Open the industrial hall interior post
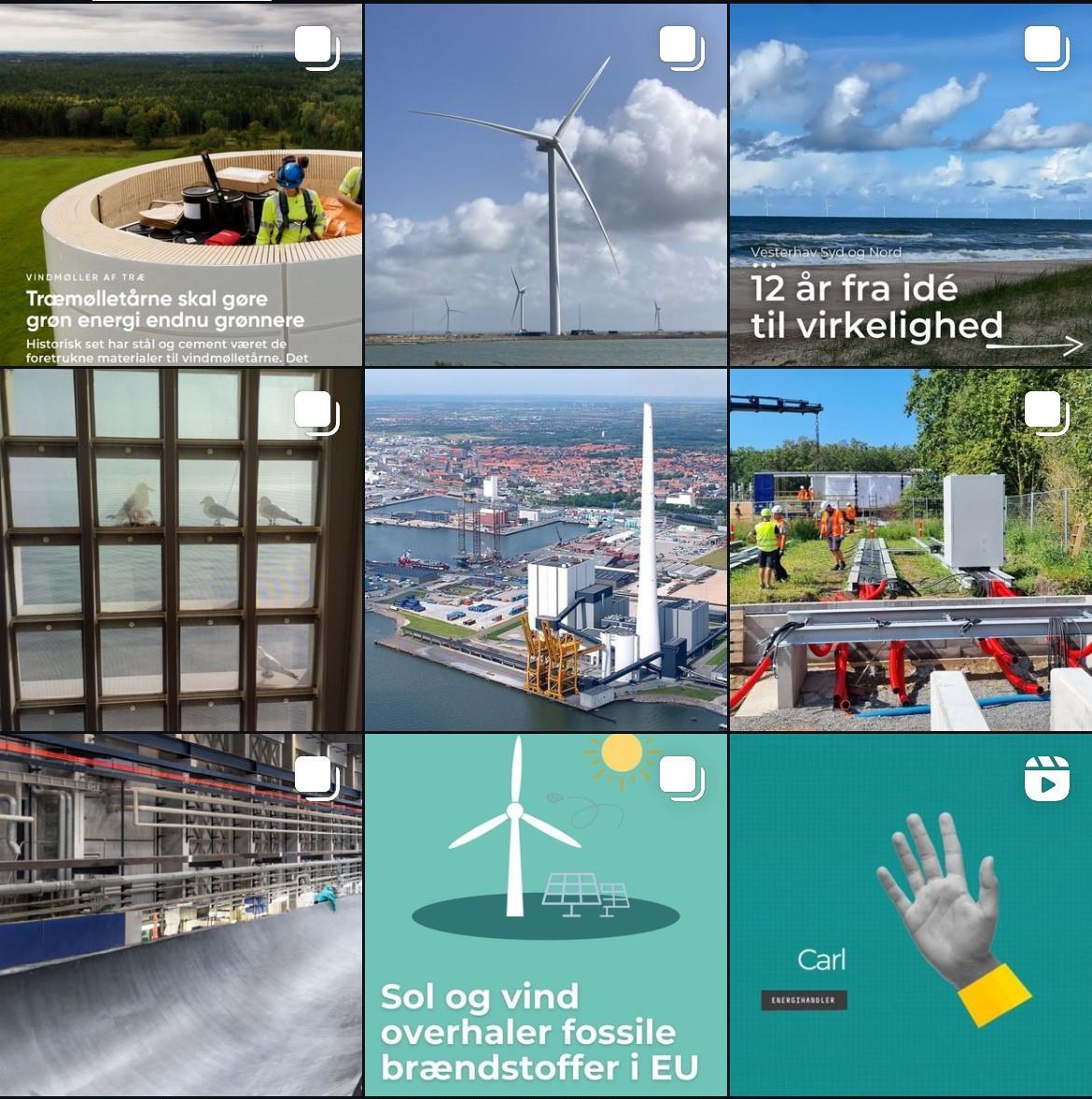 180,915
